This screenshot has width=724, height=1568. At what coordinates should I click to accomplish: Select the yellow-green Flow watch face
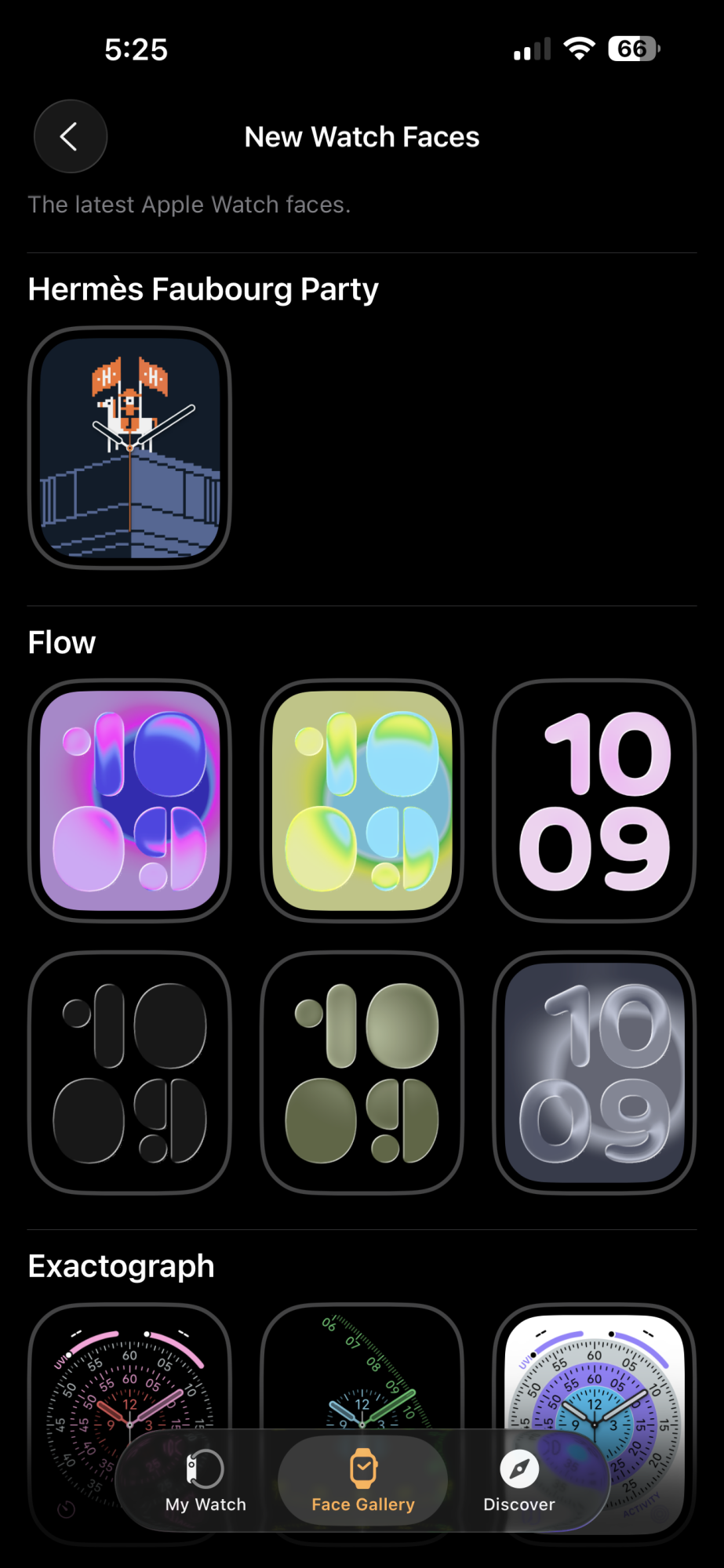pos(362,800)
